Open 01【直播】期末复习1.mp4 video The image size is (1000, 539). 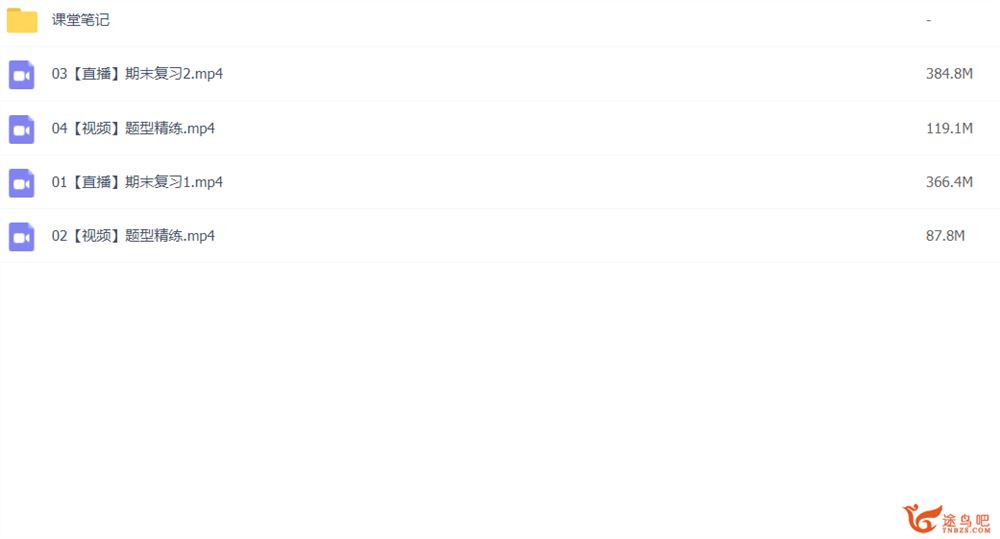[137, 182]
